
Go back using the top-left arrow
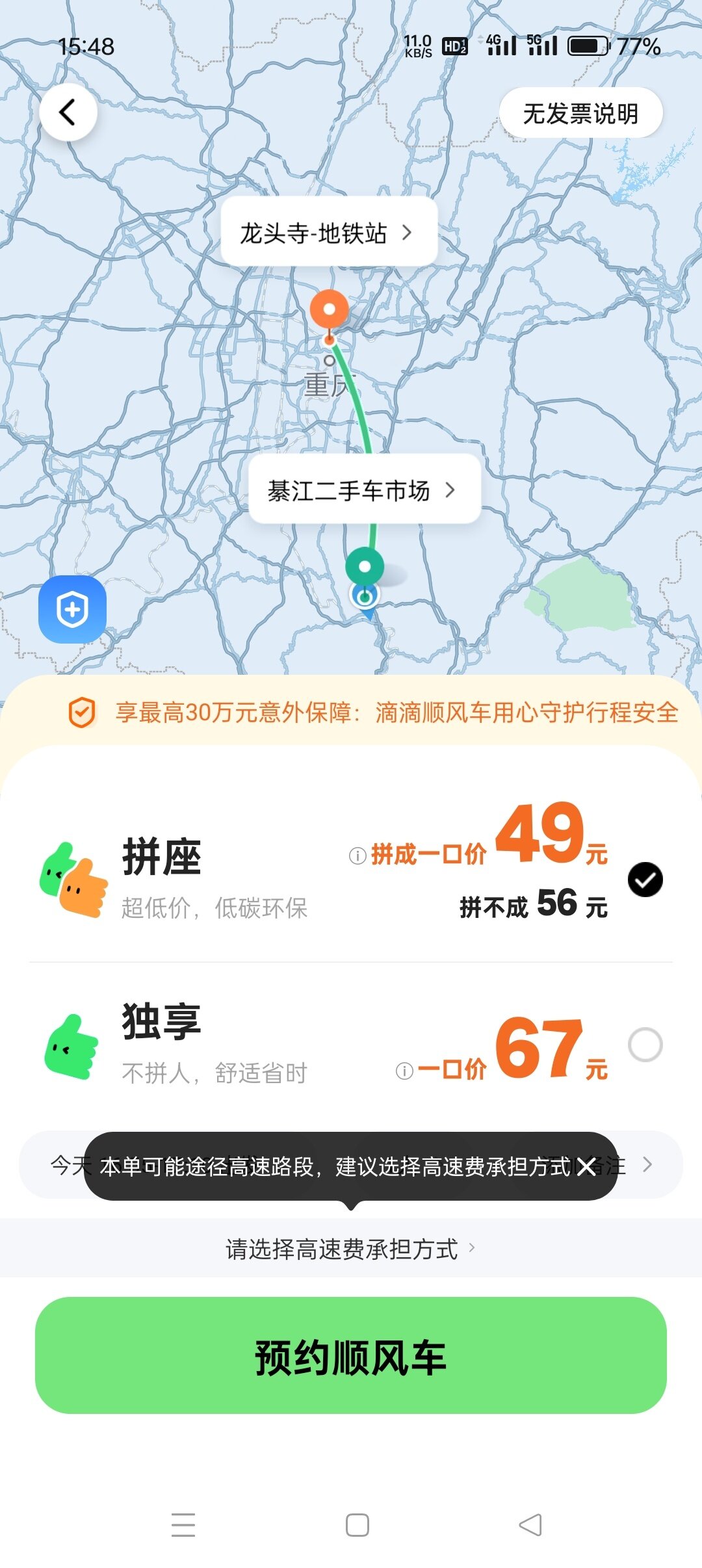[68, 112]
